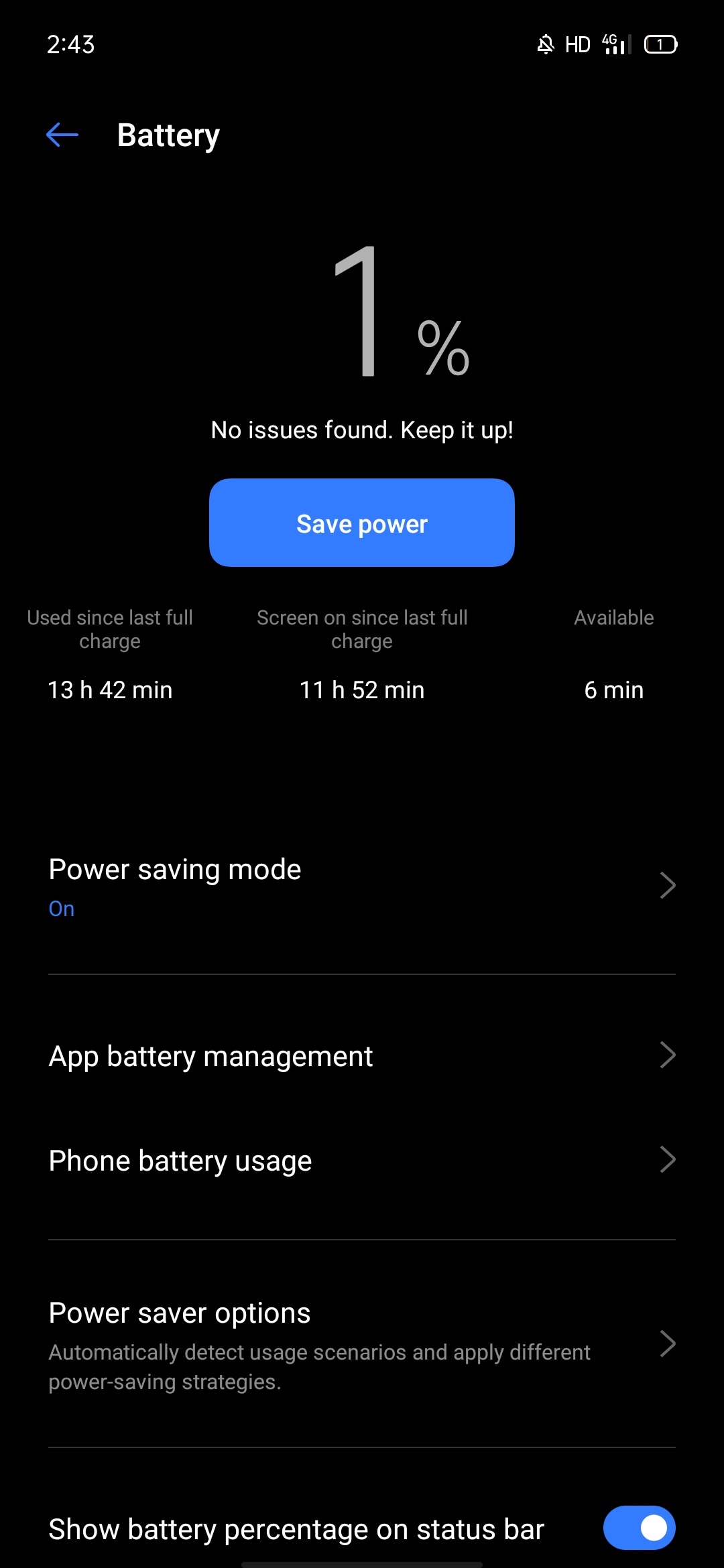Open Power saving mode settings
The height and width of the screenshot is (1568, 724).
[362, 886]
